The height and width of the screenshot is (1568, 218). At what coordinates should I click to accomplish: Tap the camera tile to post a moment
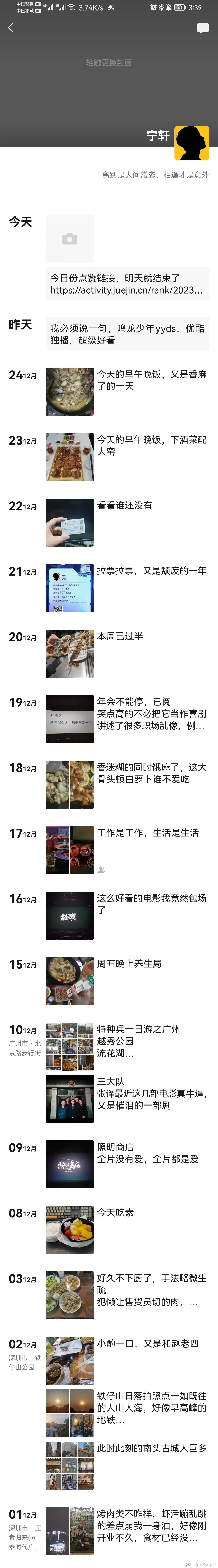tap(70, 239)
